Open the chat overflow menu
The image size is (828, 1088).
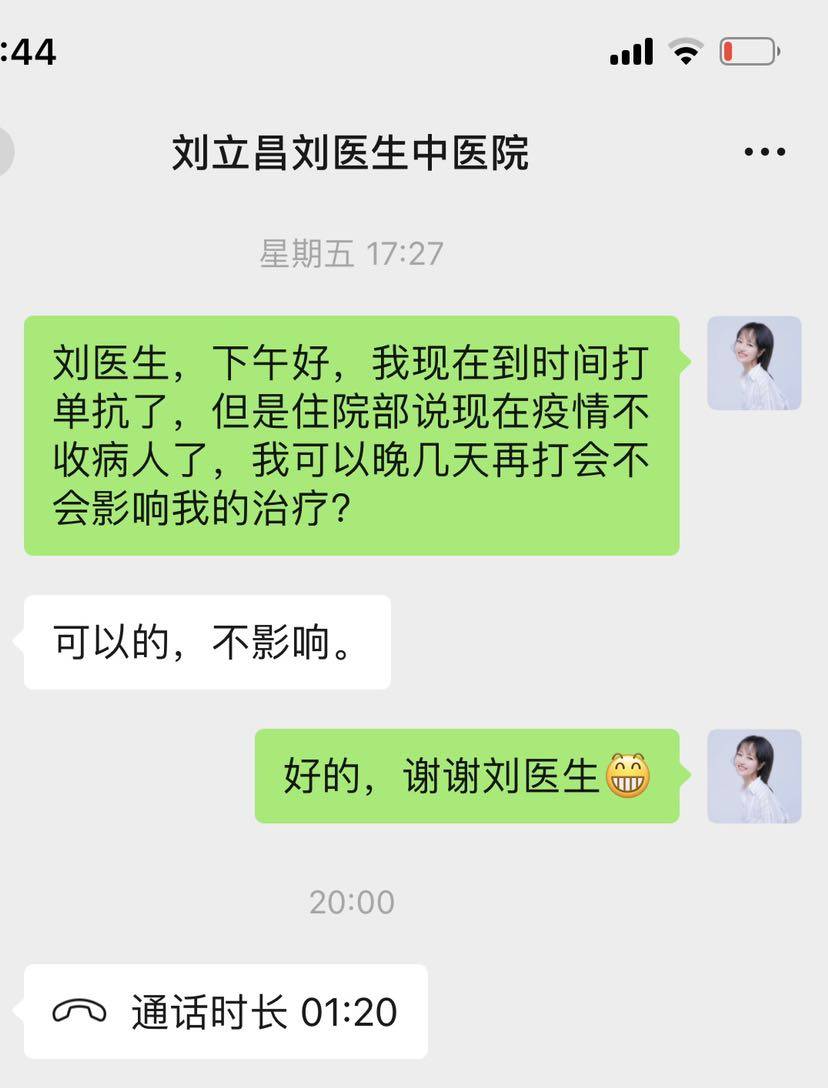765,153
